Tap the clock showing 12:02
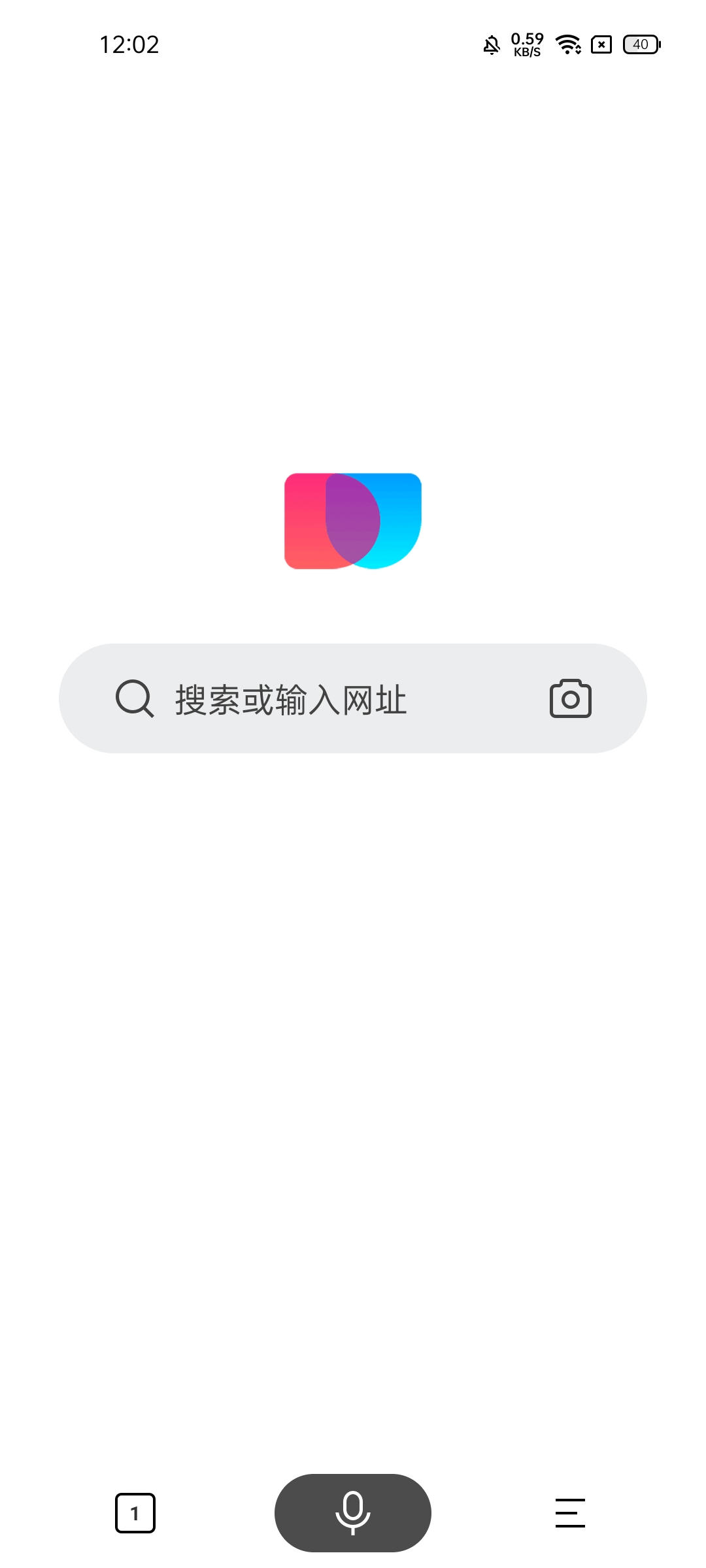Image resolution: width=706 pixels, height=1568 pixels. coord(129,44)
